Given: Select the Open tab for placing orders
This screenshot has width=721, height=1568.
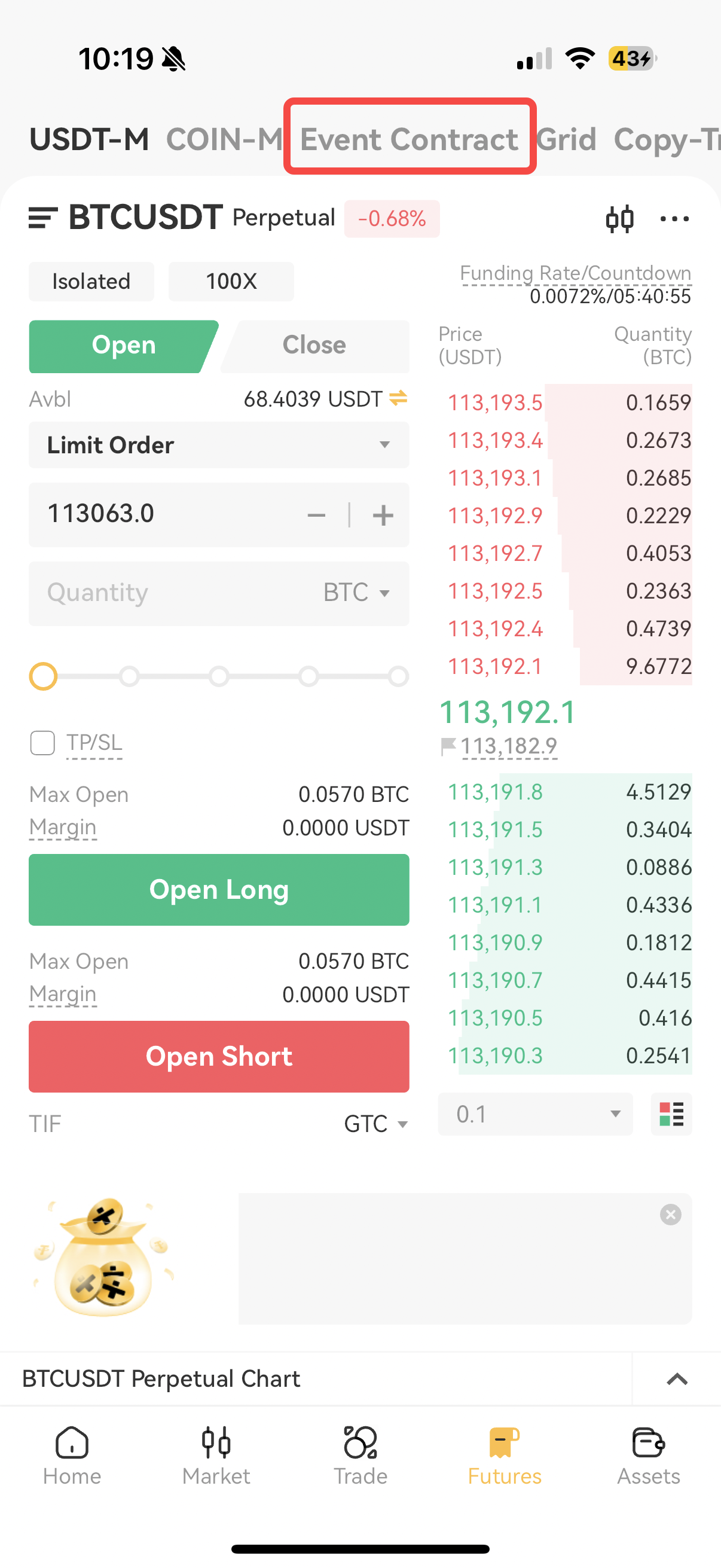Looking at the screenshot, I should 123,345.
